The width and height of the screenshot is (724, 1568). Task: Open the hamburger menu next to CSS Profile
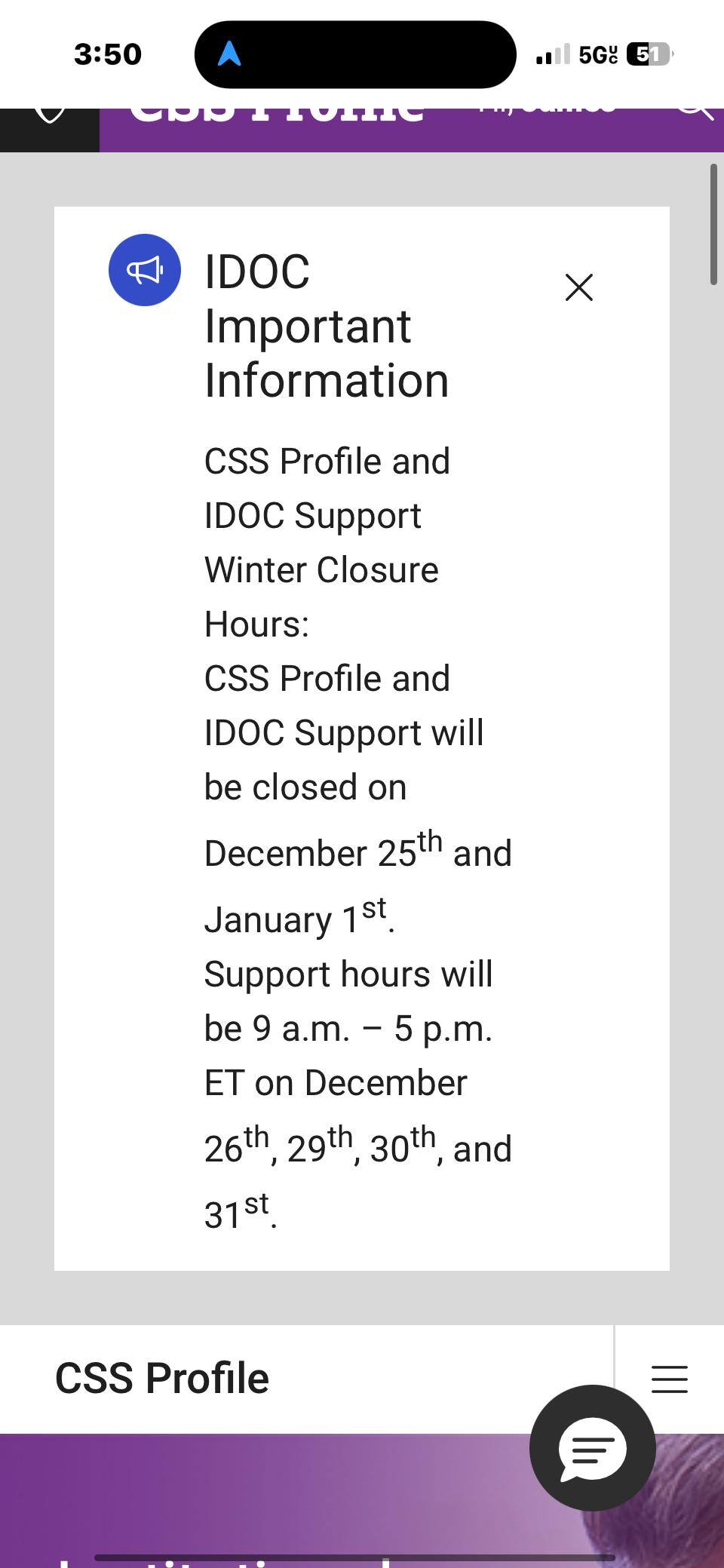tap(668, 1379)
